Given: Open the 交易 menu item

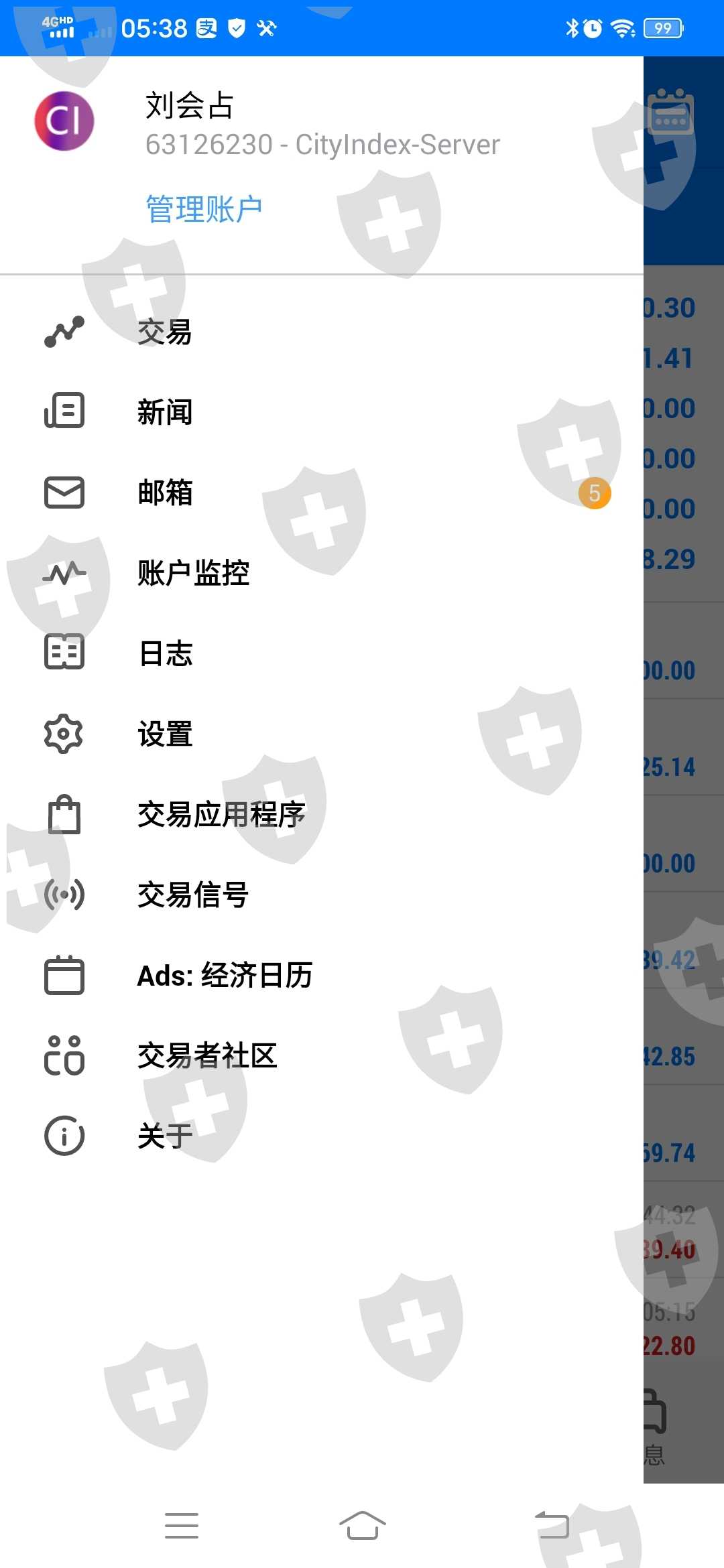Looking at the screenshot, I should [322, 332].
